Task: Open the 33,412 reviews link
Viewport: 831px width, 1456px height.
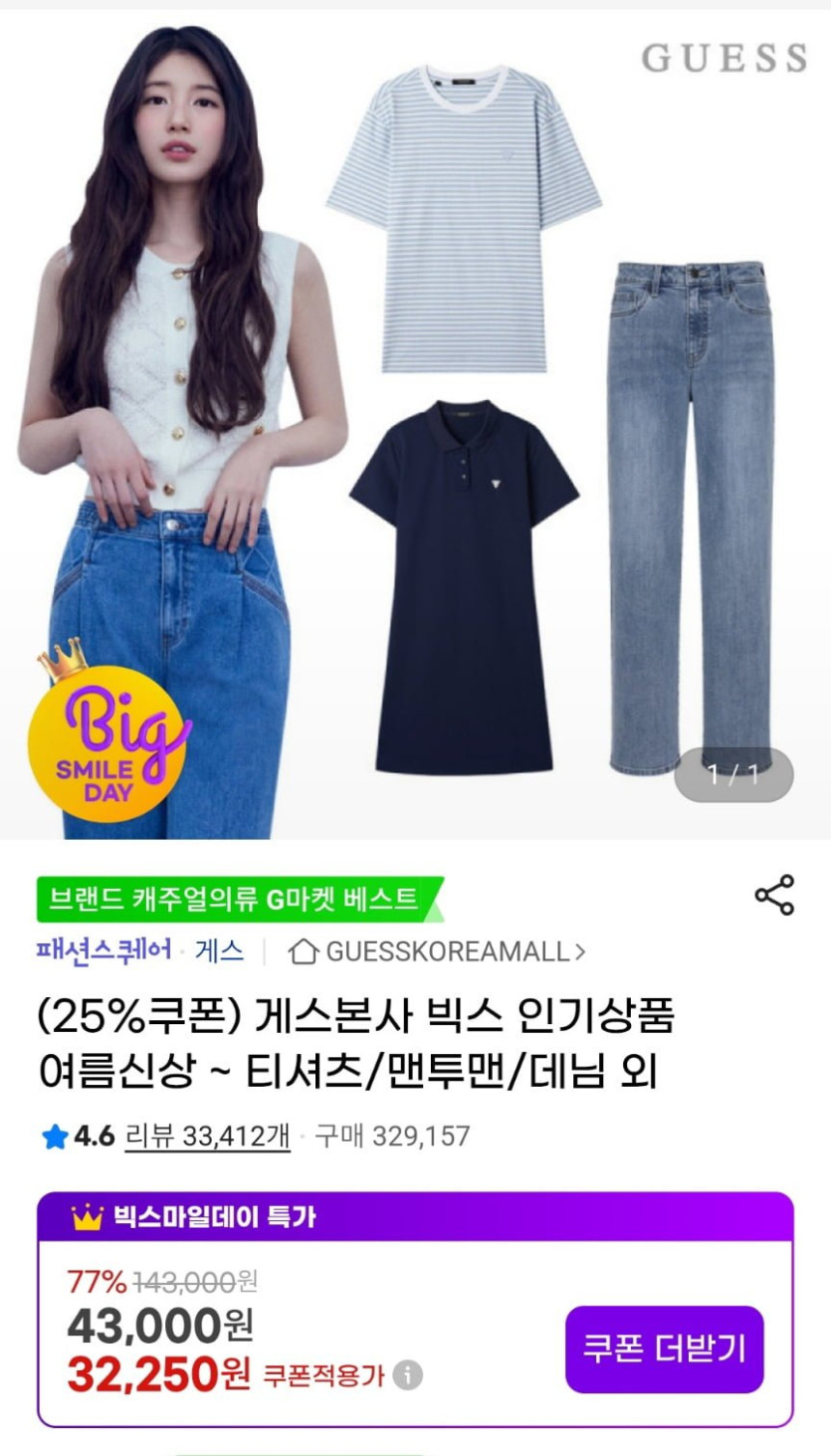Action: click(207, 1136)
